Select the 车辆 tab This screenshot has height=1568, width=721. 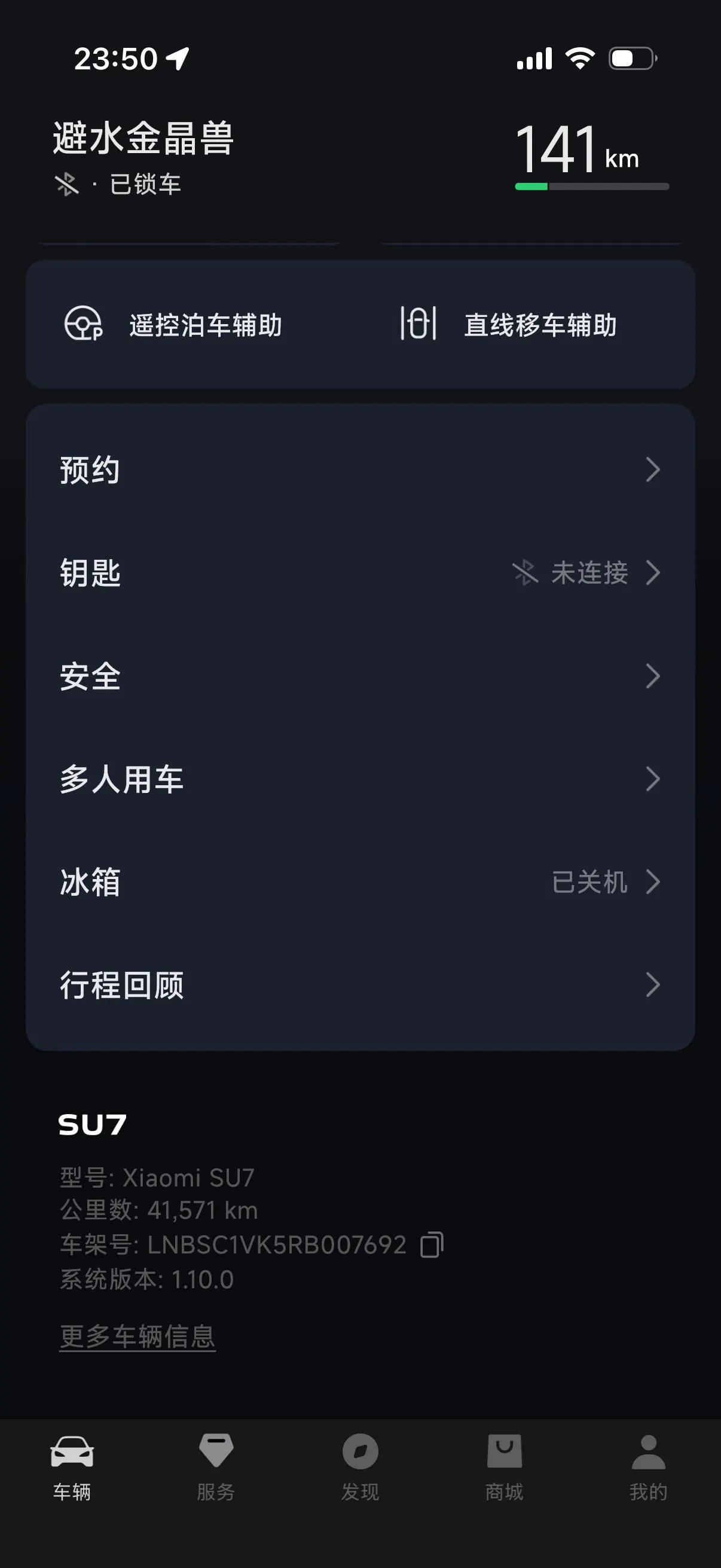pos(72,1468)
